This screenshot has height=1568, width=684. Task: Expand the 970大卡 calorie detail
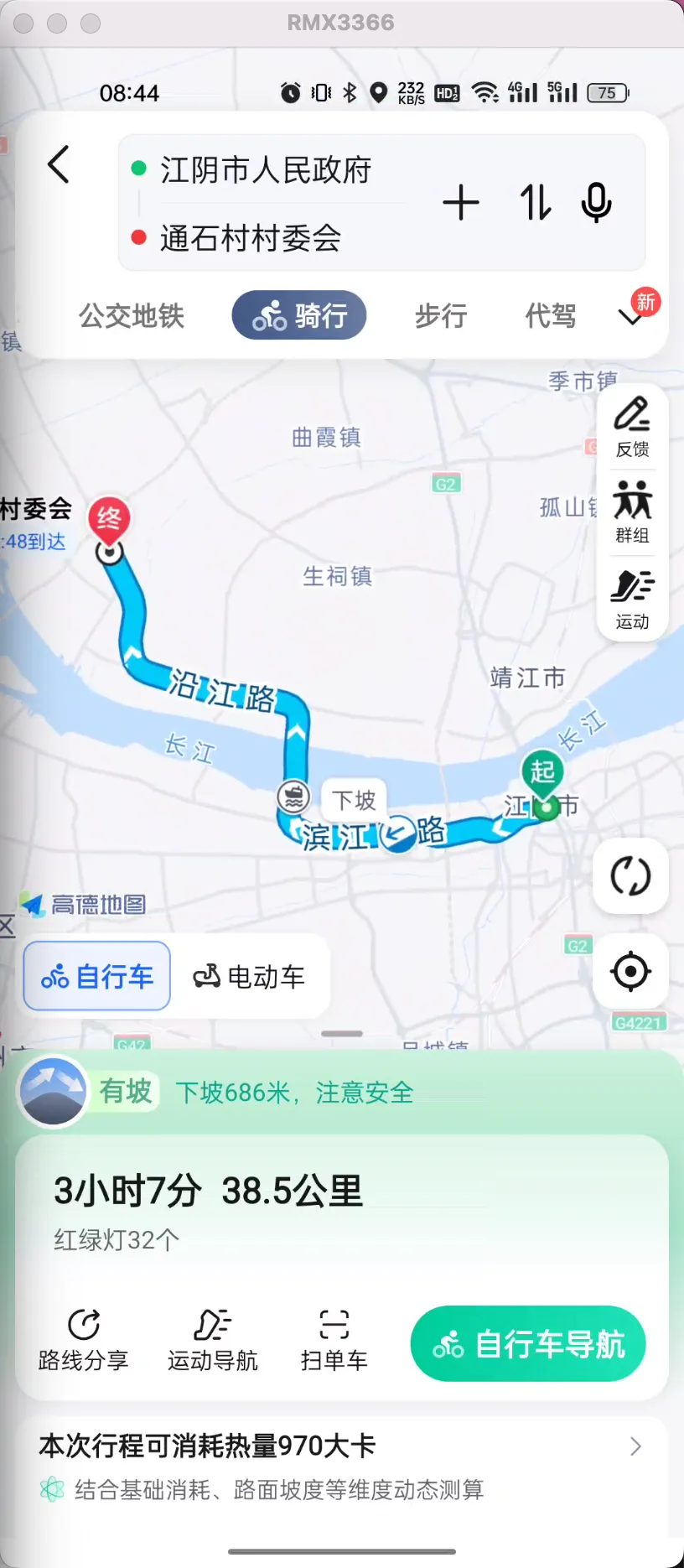(x=637, y=1446)
